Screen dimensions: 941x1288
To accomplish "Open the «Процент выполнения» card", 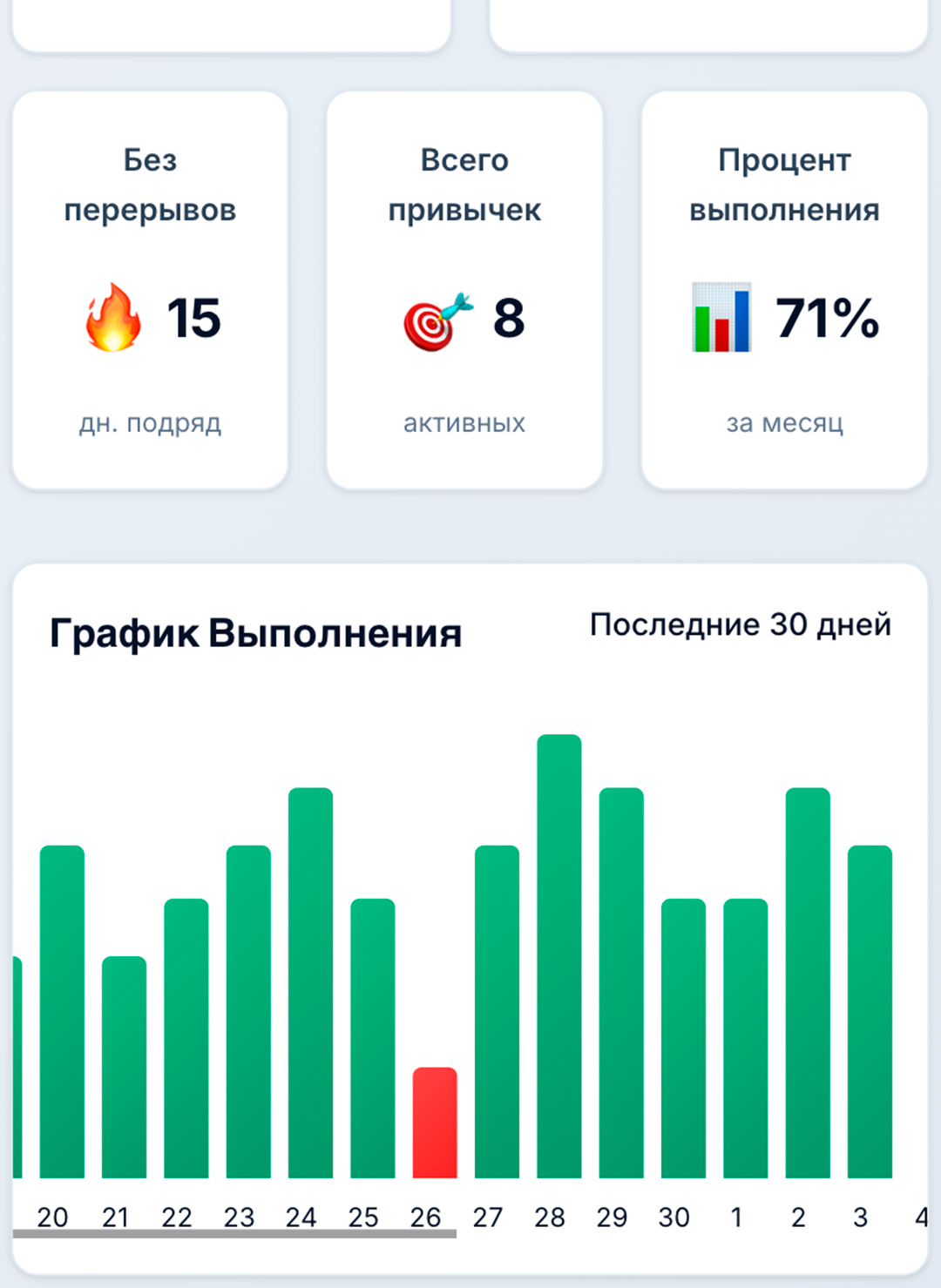I will pyautogui.click(x=784, y=290).
